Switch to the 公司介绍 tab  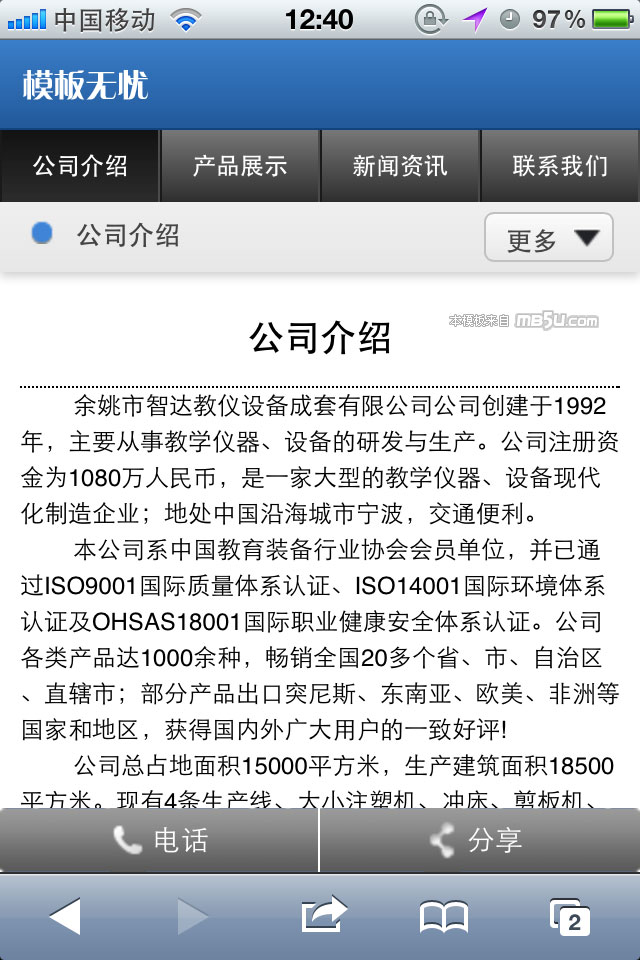coord(80,166)
